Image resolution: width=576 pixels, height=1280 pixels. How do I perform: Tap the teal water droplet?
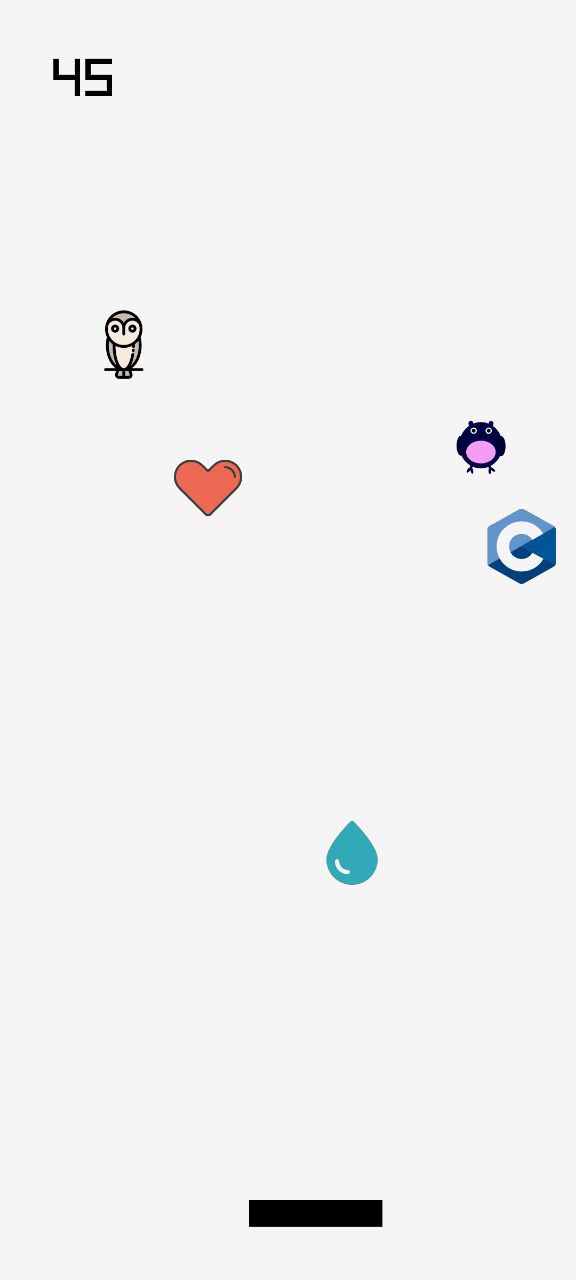click(x=352, y=853)
